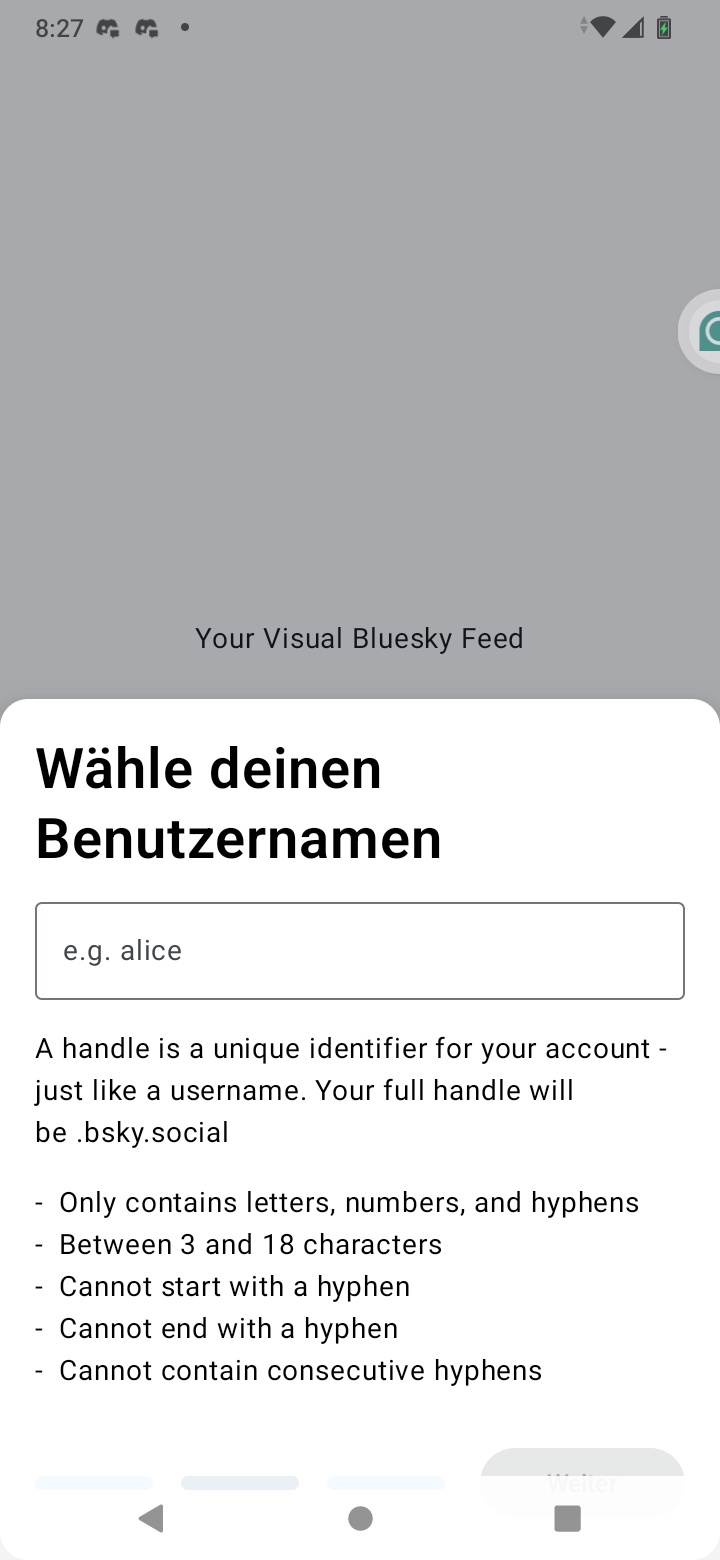Return to the home screen
The height and width of the screenshot is (1560, 720).
tap(360, 1518)
